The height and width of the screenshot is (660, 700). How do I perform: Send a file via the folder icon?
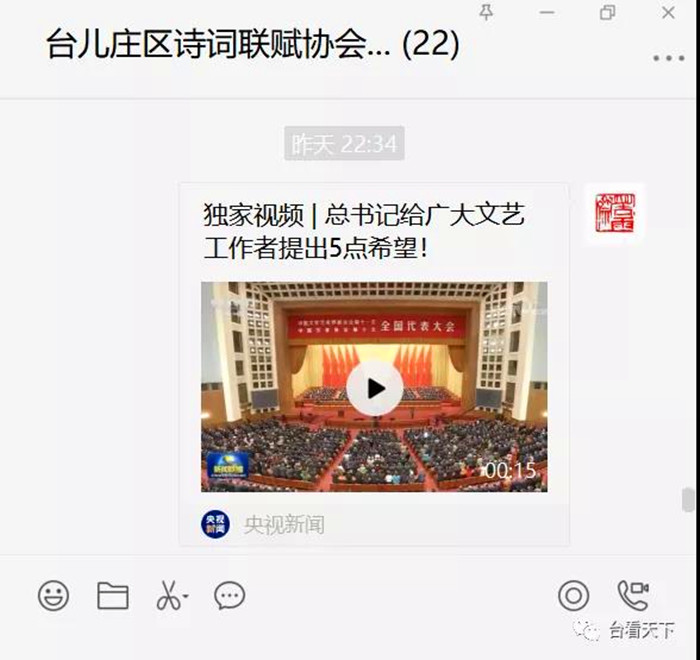coord(113,596)
